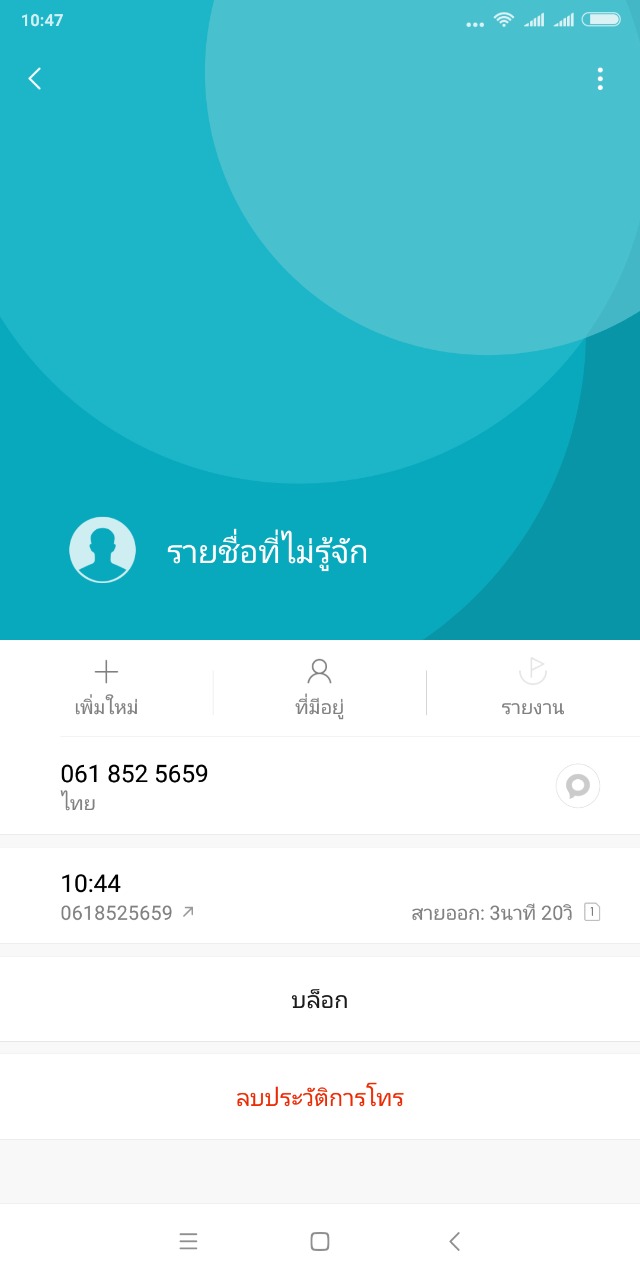Screen dimensions: 640x1280
Task: Block this number with บล็อก
Action: coord(320,1000)
